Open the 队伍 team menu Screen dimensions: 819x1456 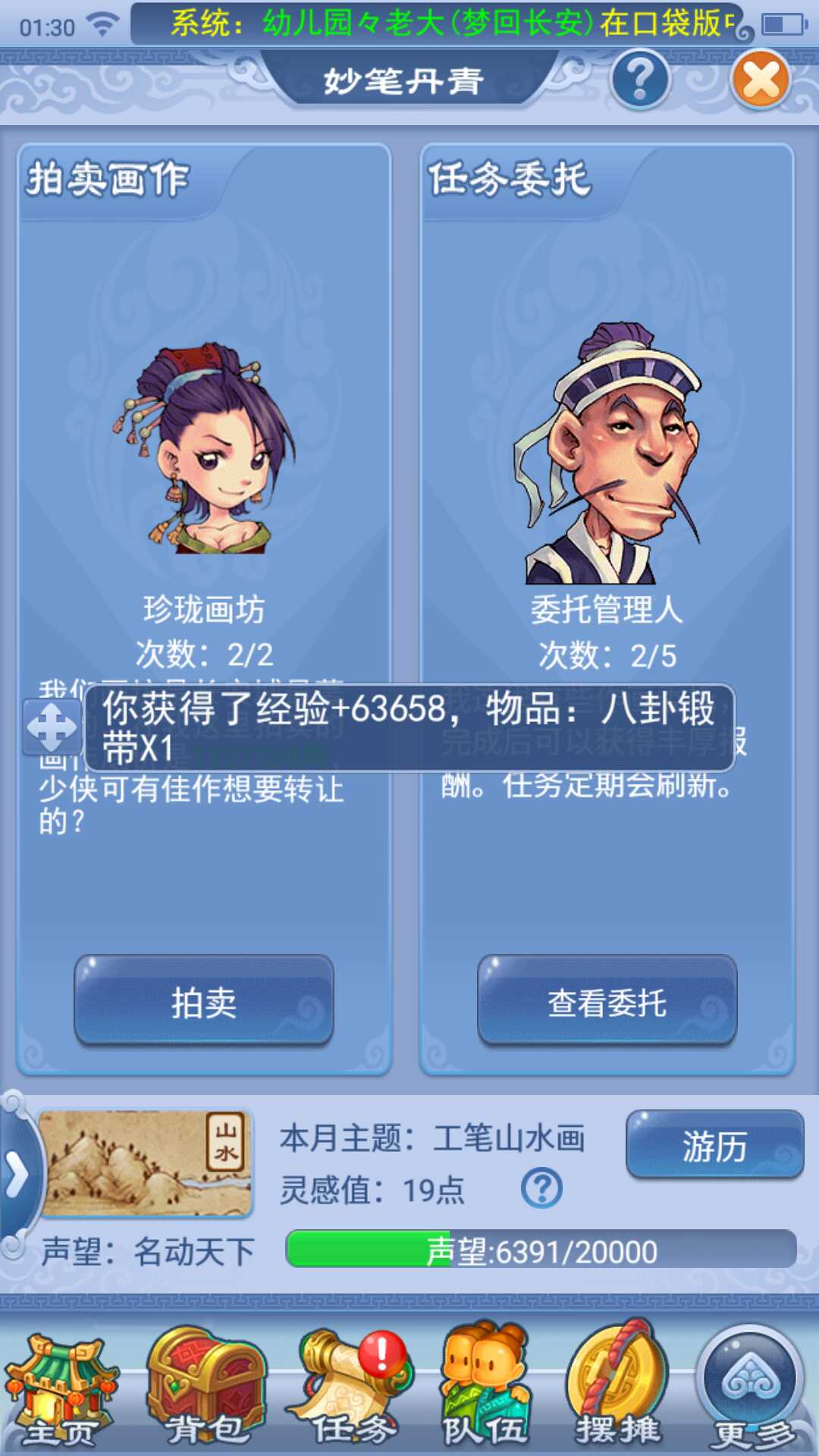coord(485,1388)
